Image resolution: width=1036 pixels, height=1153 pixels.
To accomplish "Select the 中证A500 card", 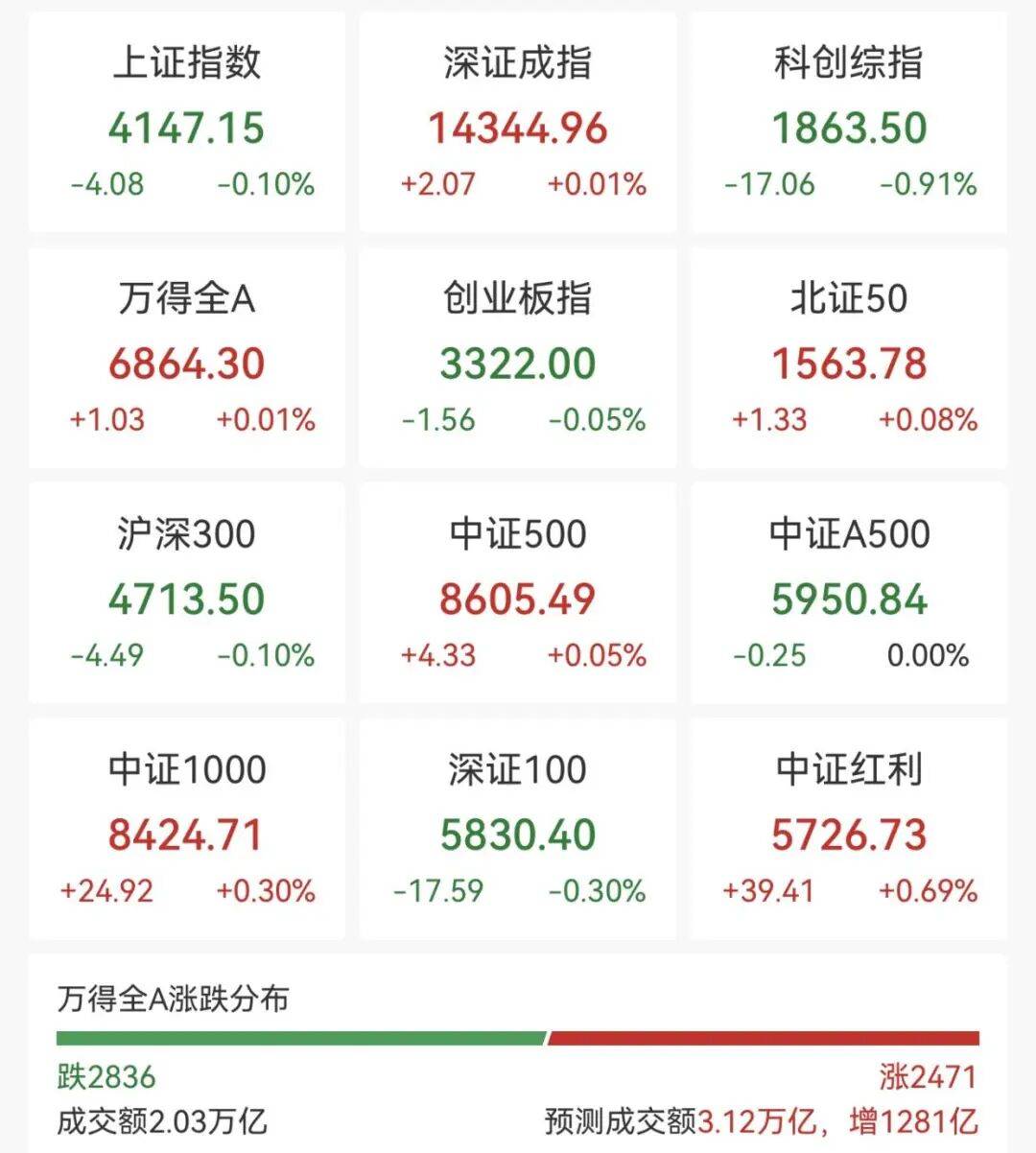I will click(x=849, y=594).
